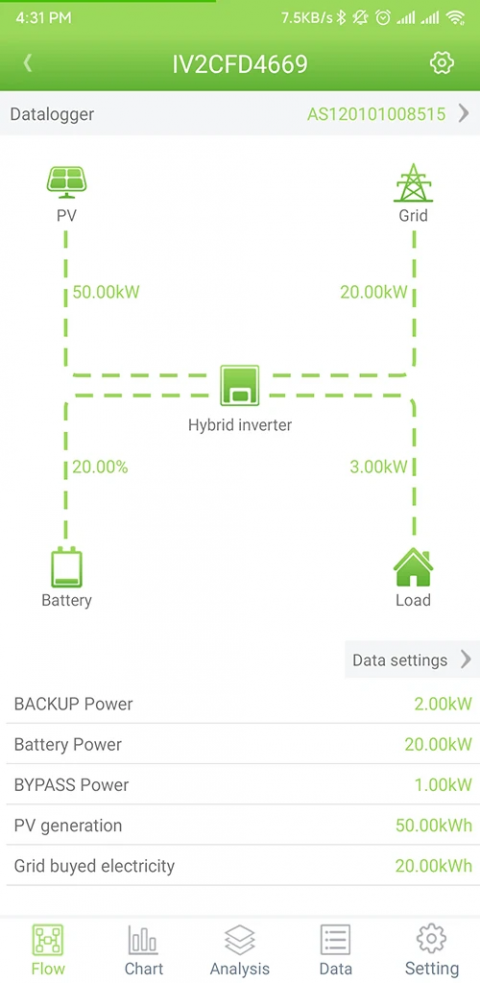
Task: Switch to the Data tab
Action: click(x=335, y=950)
